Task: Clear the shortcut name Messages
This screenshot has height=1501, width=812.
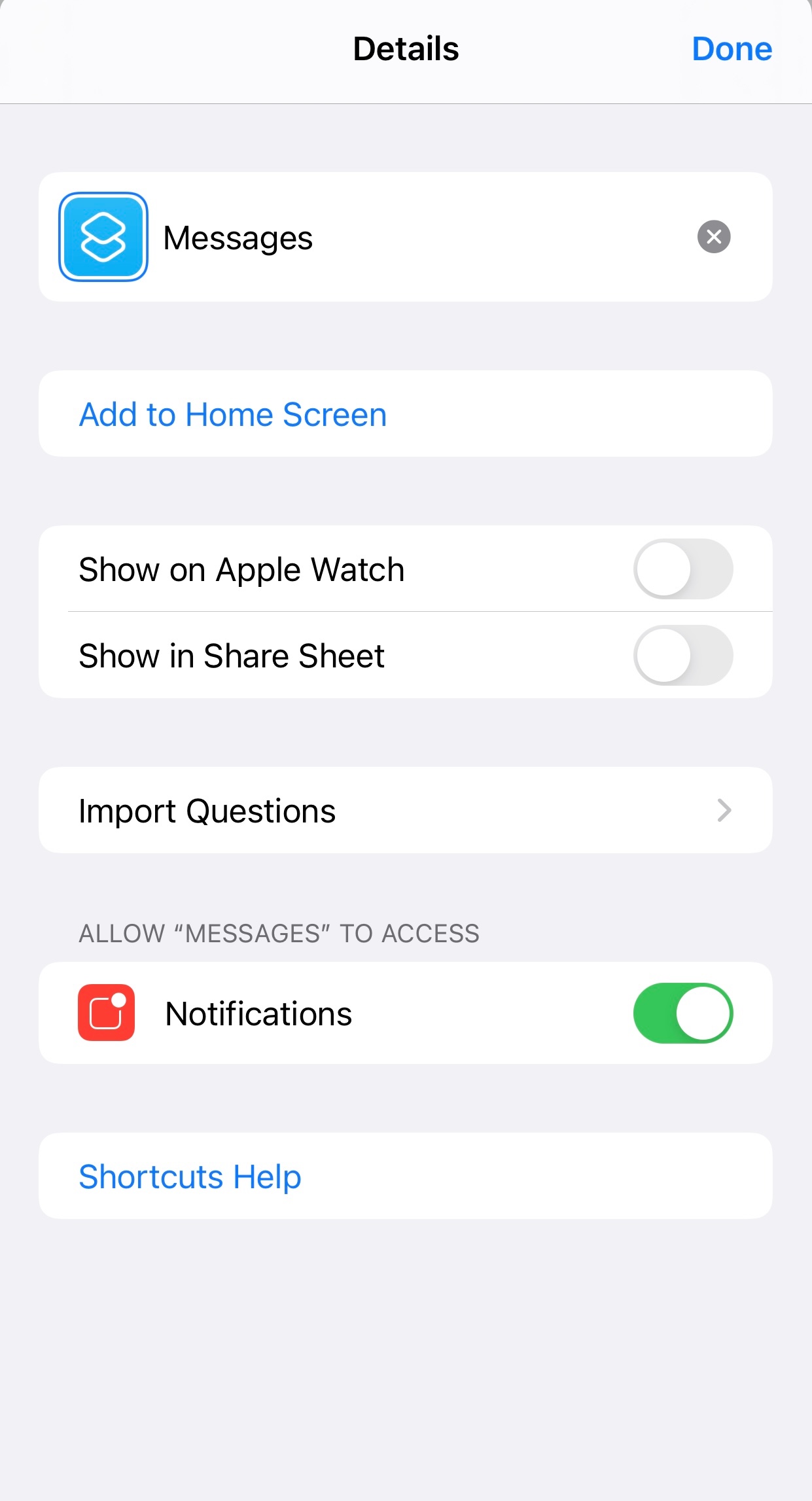Action: click(x=714, y=237)
